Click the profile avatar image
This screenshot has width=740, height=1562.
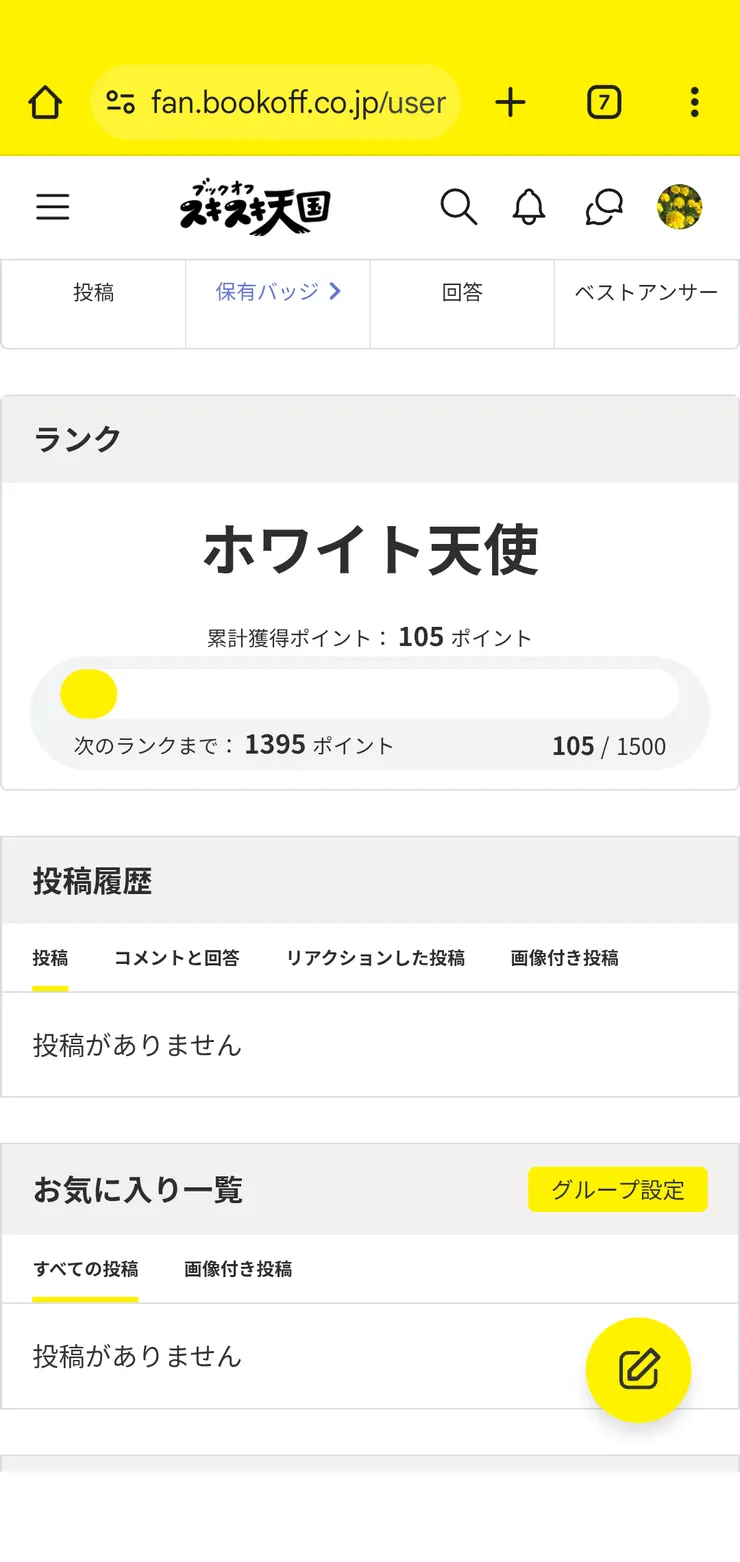tap(680, 207)
